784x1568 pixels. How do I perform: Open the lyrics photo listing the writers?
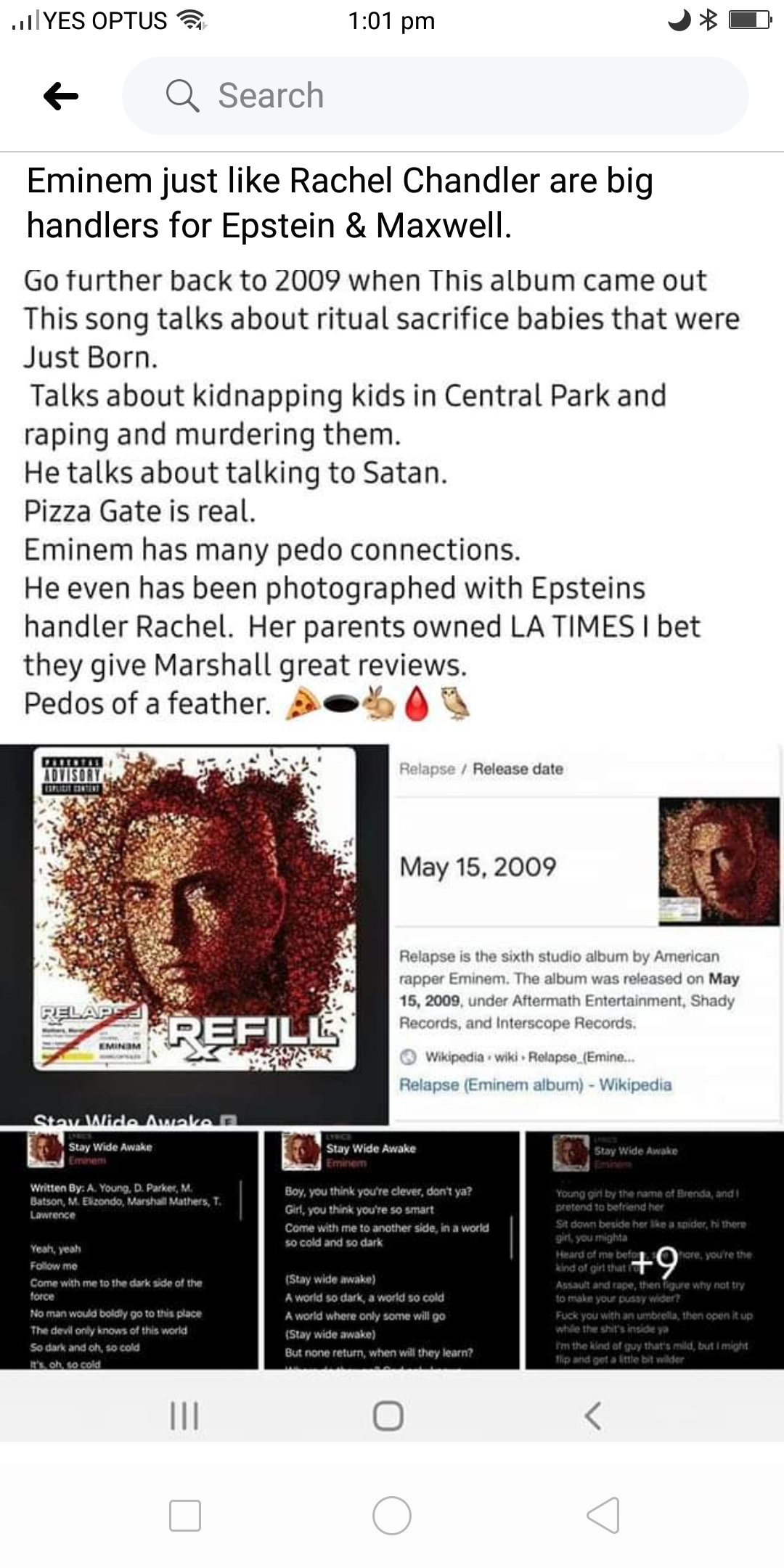pos(128,1250)
